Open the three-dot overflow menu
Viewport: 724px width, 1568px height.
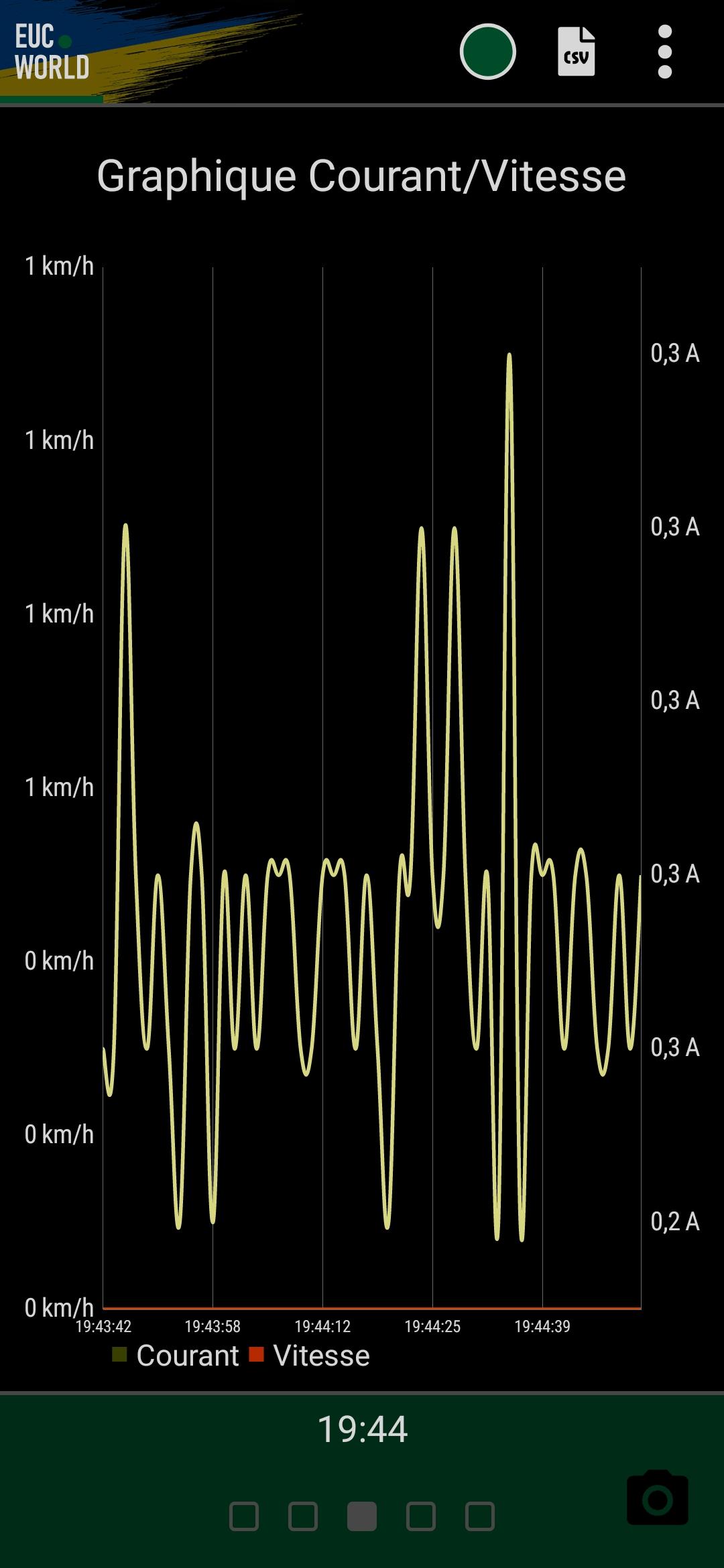coord(665,52)
